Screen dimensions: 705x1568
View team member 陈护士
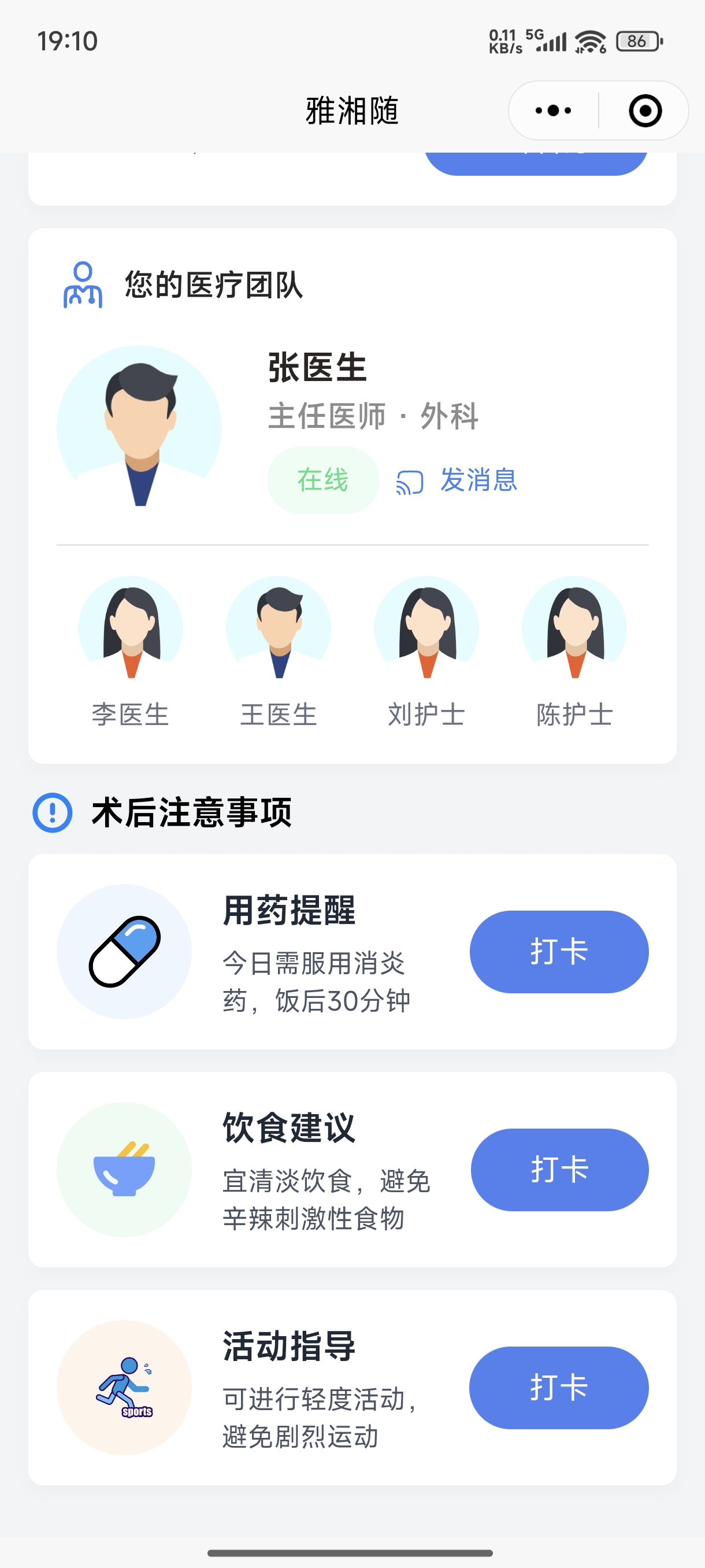pyautogui.click(x=574, y=628)
